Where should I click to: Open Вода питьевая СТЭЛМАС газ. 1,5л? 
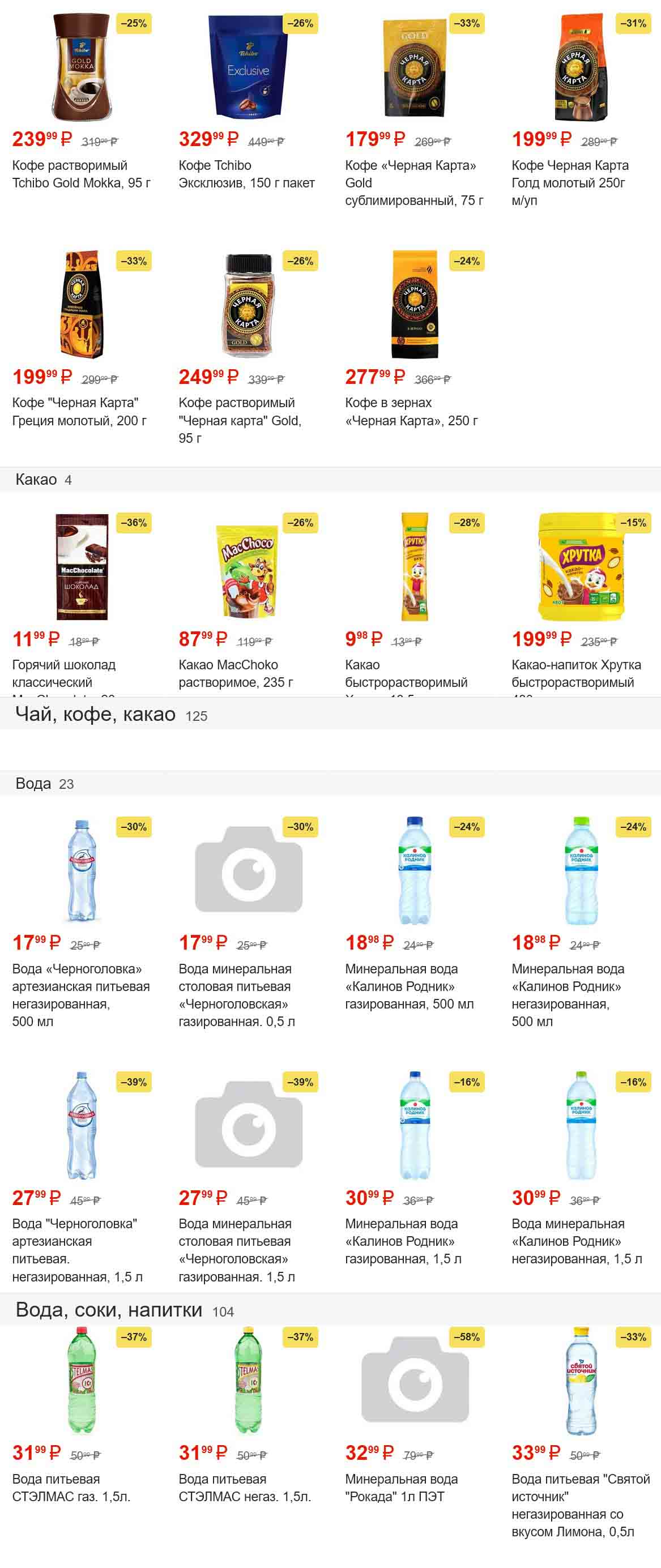point(82,1381)
